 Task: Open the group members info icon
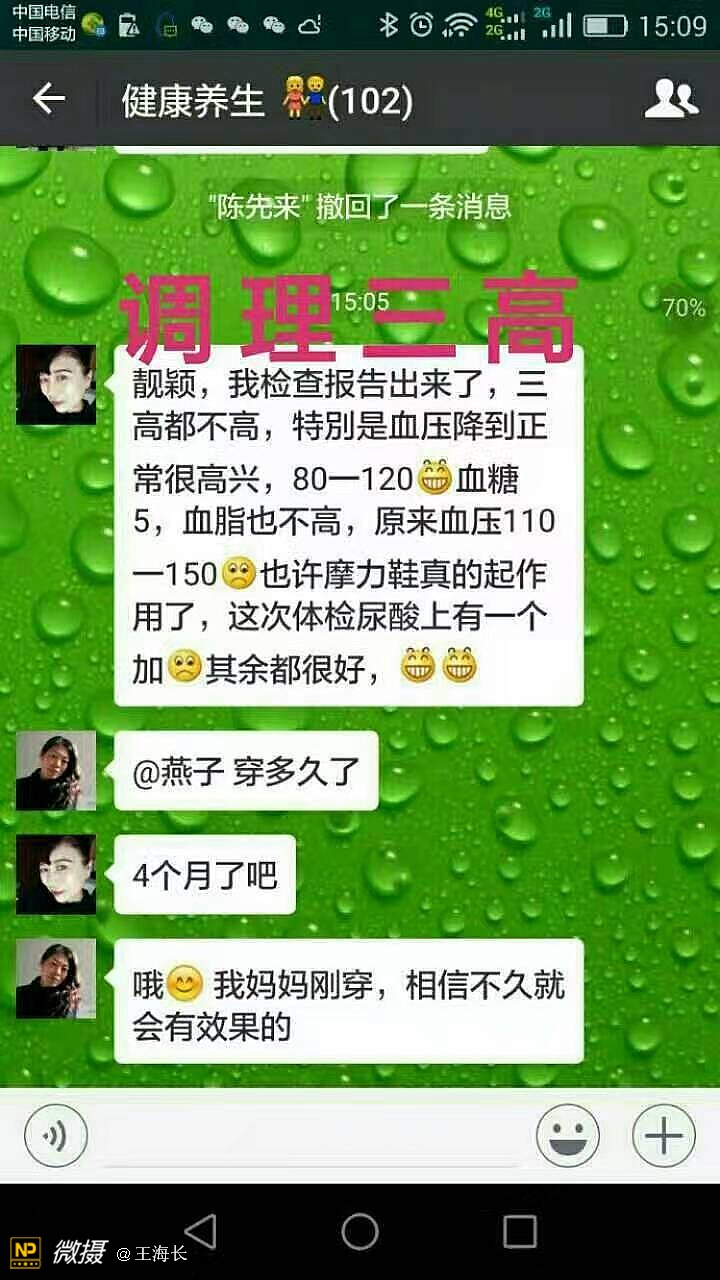tap(670, 99)
